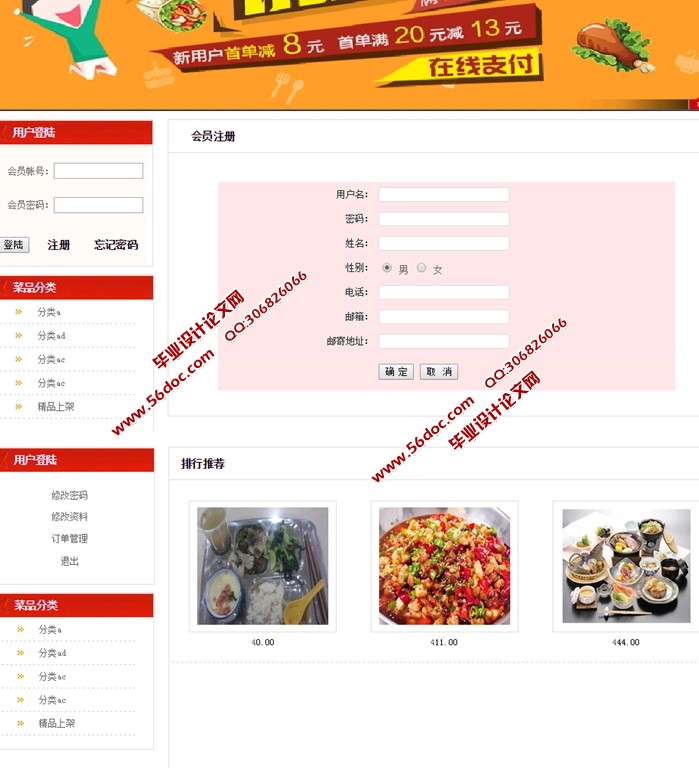
Task: Log out via 退出
Action: [x=69, y=561]
